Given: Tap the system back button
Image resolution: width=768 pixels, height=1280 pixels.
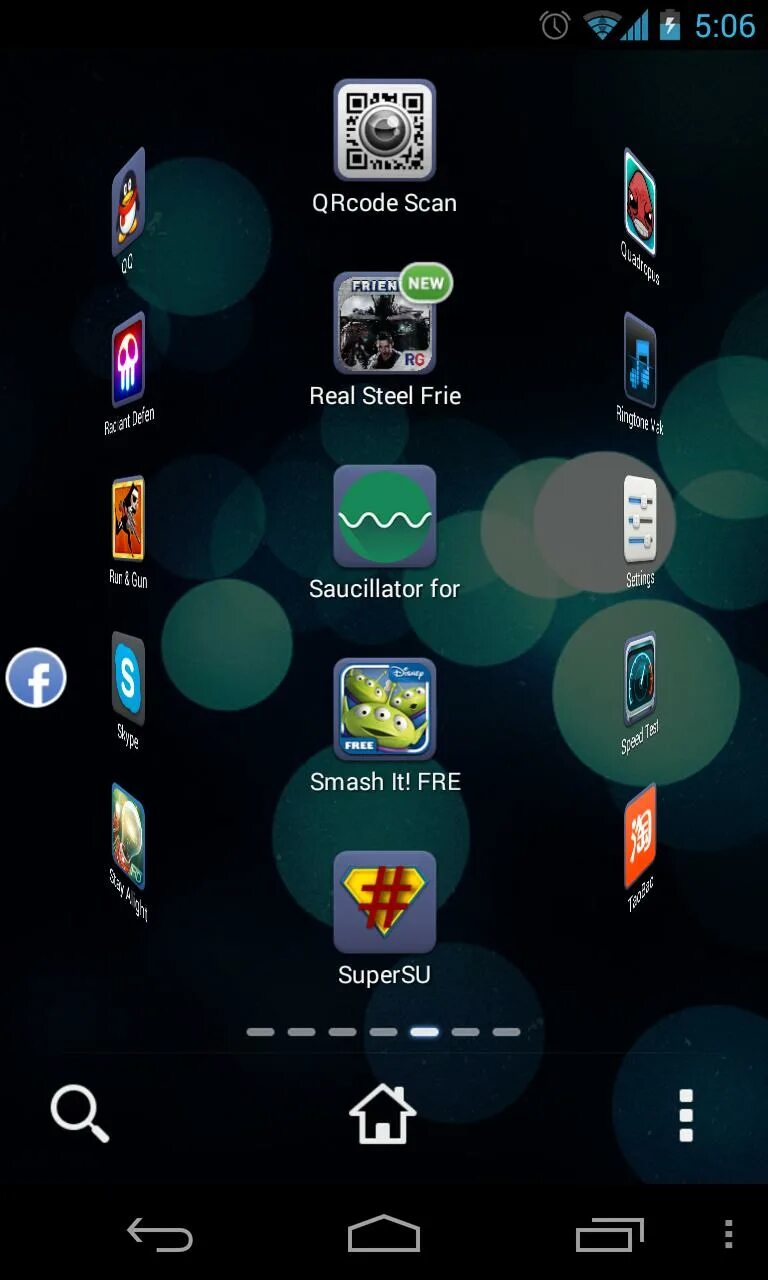Looking at the screenshot, I should [x=160, y=1235].
